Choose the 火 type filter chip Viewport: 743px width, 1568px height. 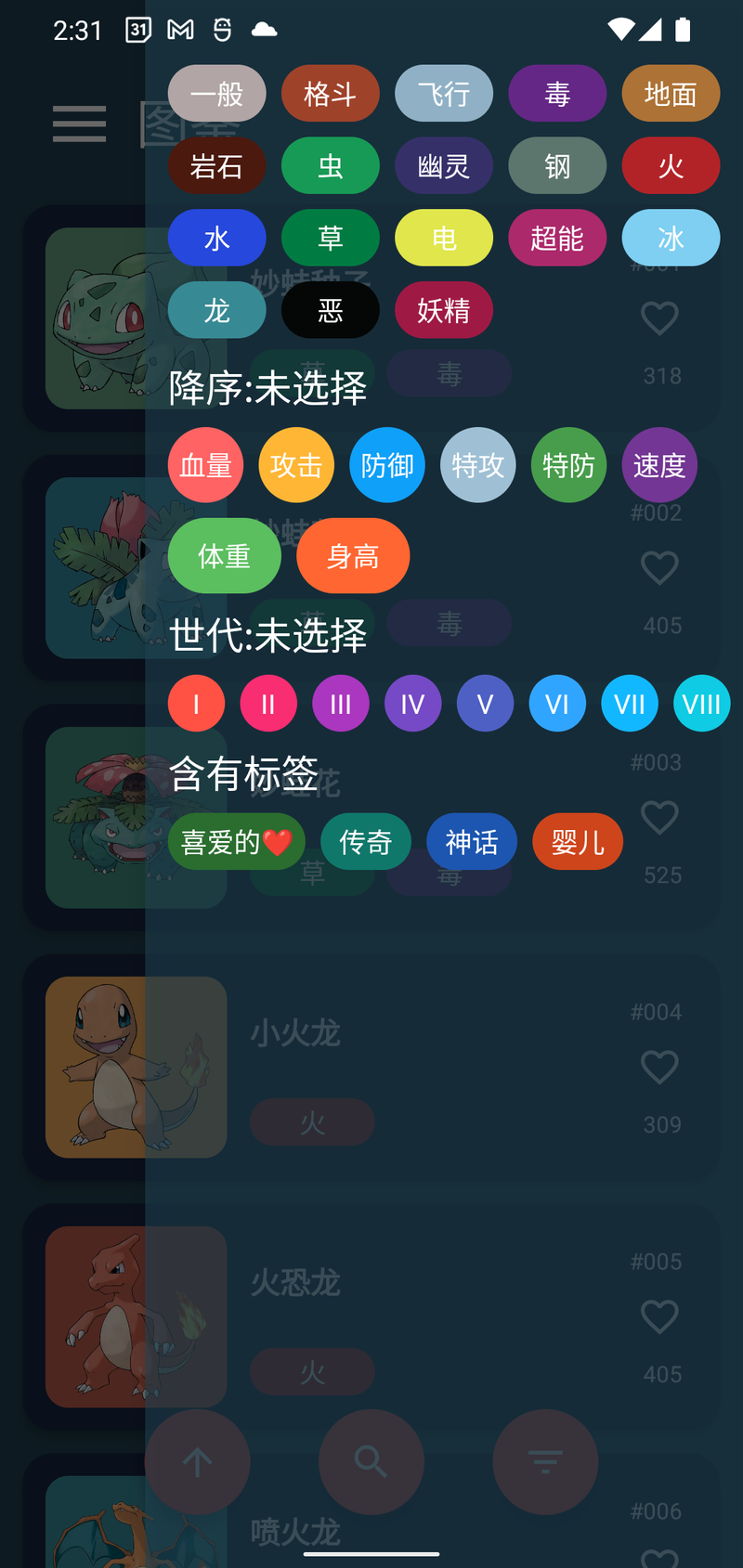coord(671,165)
